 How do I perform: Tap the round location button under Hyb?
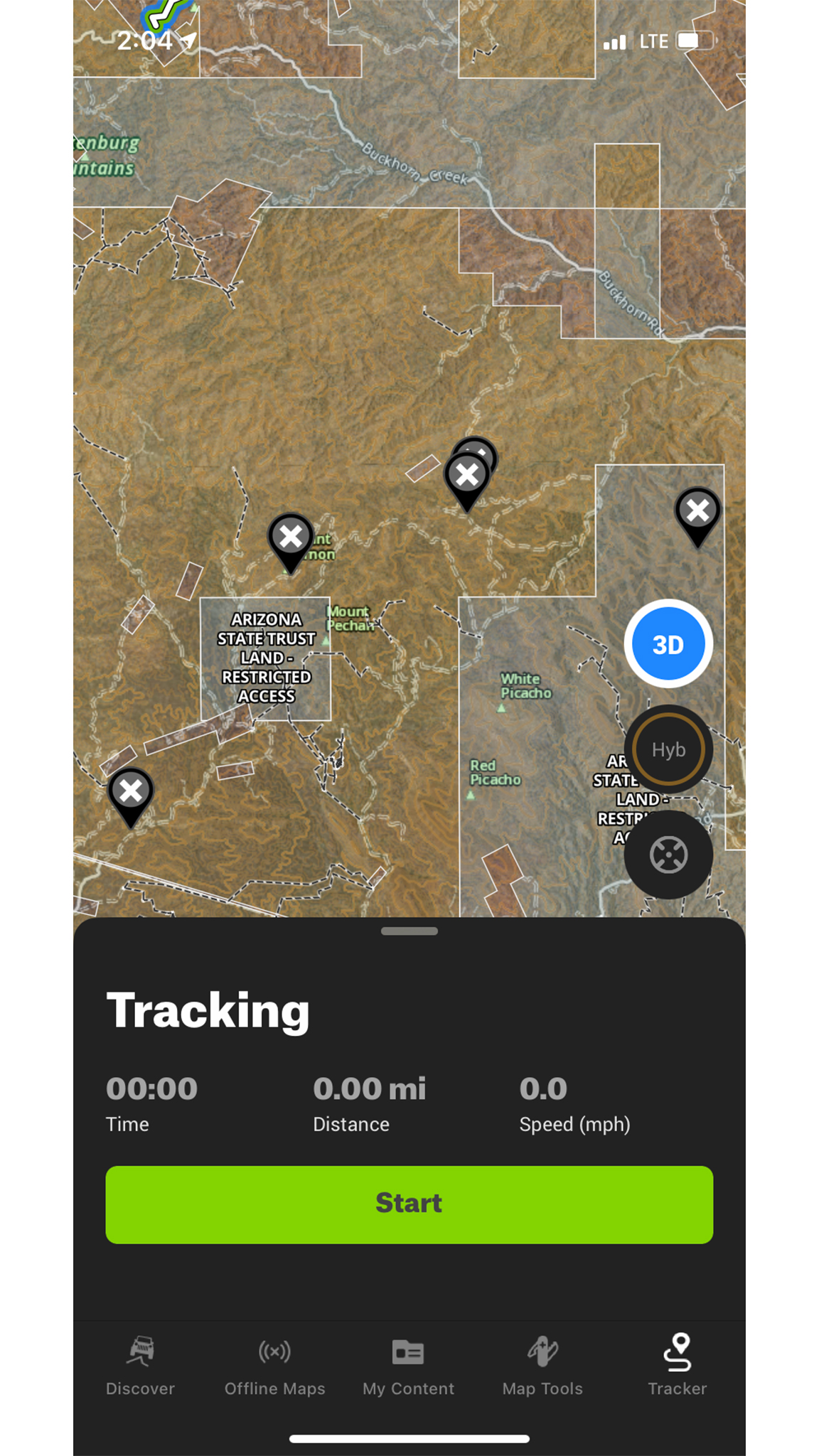(668, 855)
